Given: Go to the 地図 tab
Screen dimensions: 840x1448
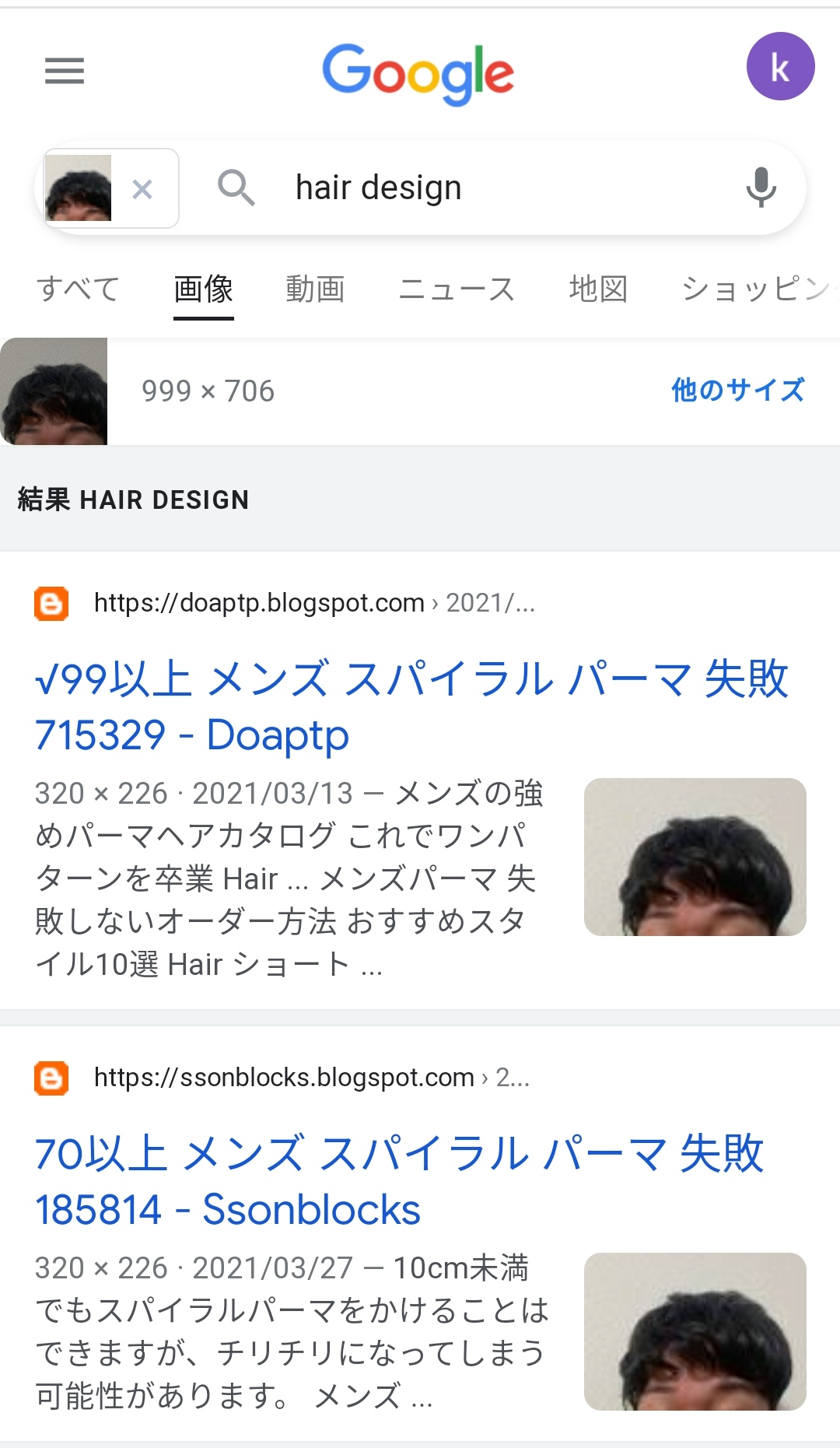Looking at the screenshot, I should 598,289.
